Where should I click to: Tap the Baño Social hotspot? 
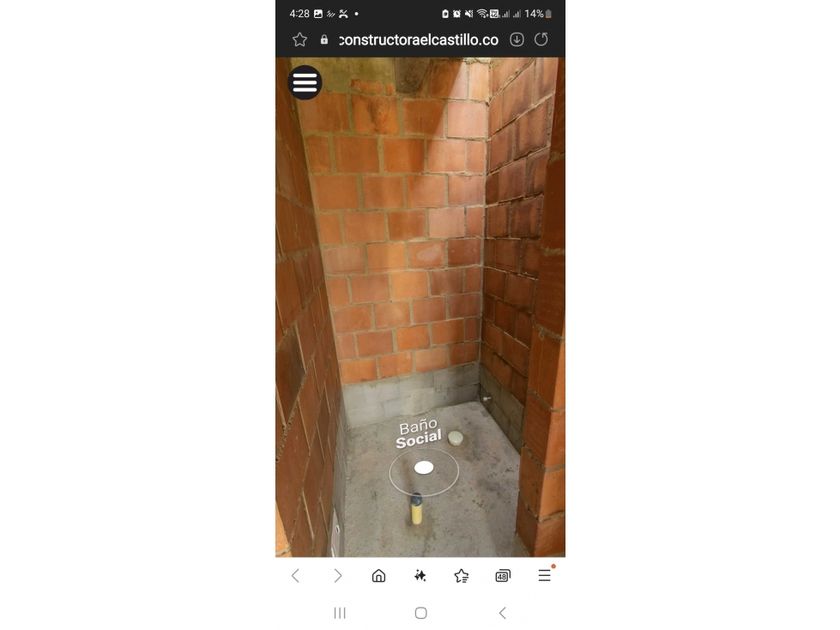pyautogui.click(x=424, y=468)
